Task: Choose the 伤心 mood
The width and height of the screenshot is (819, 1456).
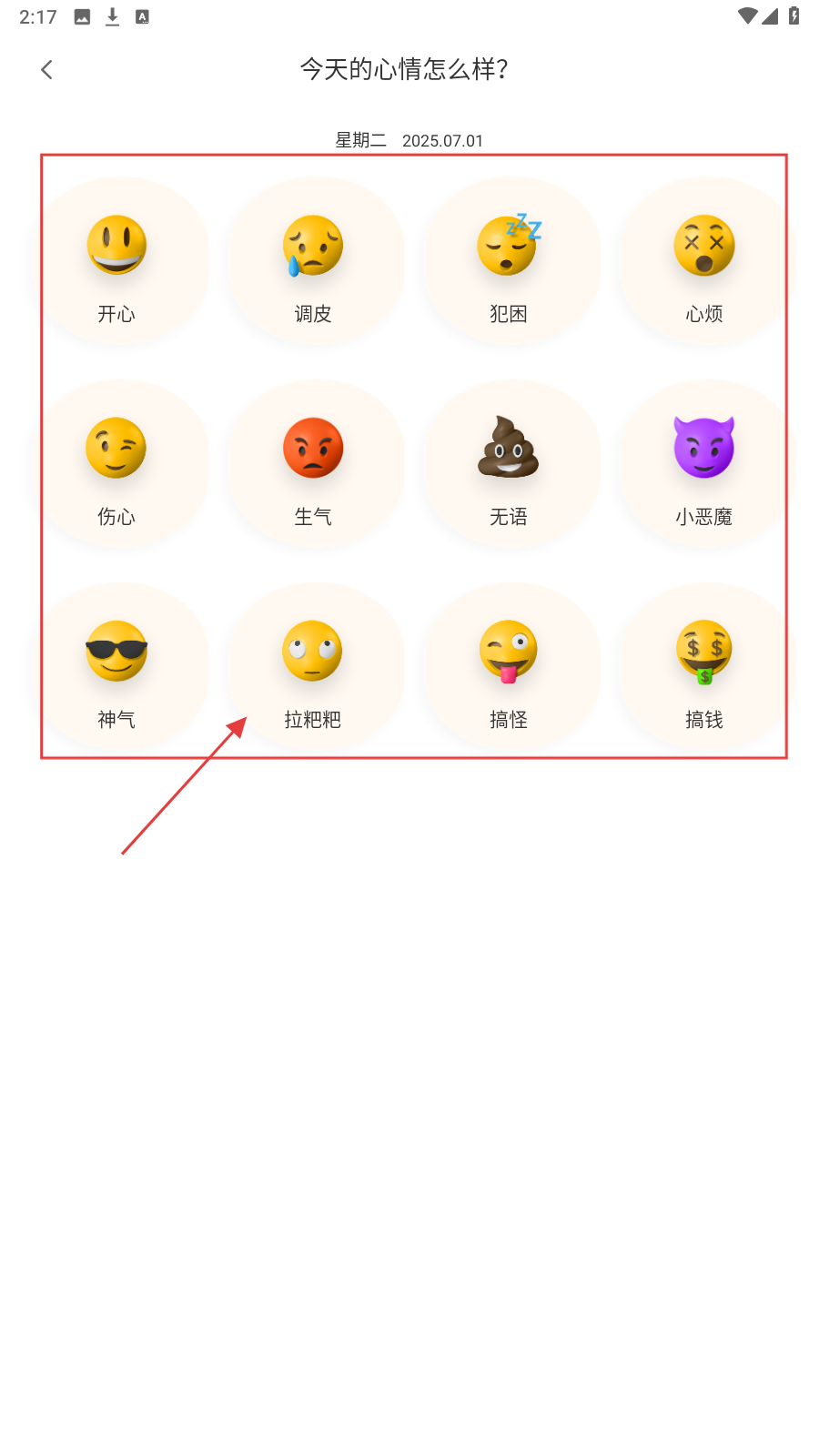Action: (117, 464)
